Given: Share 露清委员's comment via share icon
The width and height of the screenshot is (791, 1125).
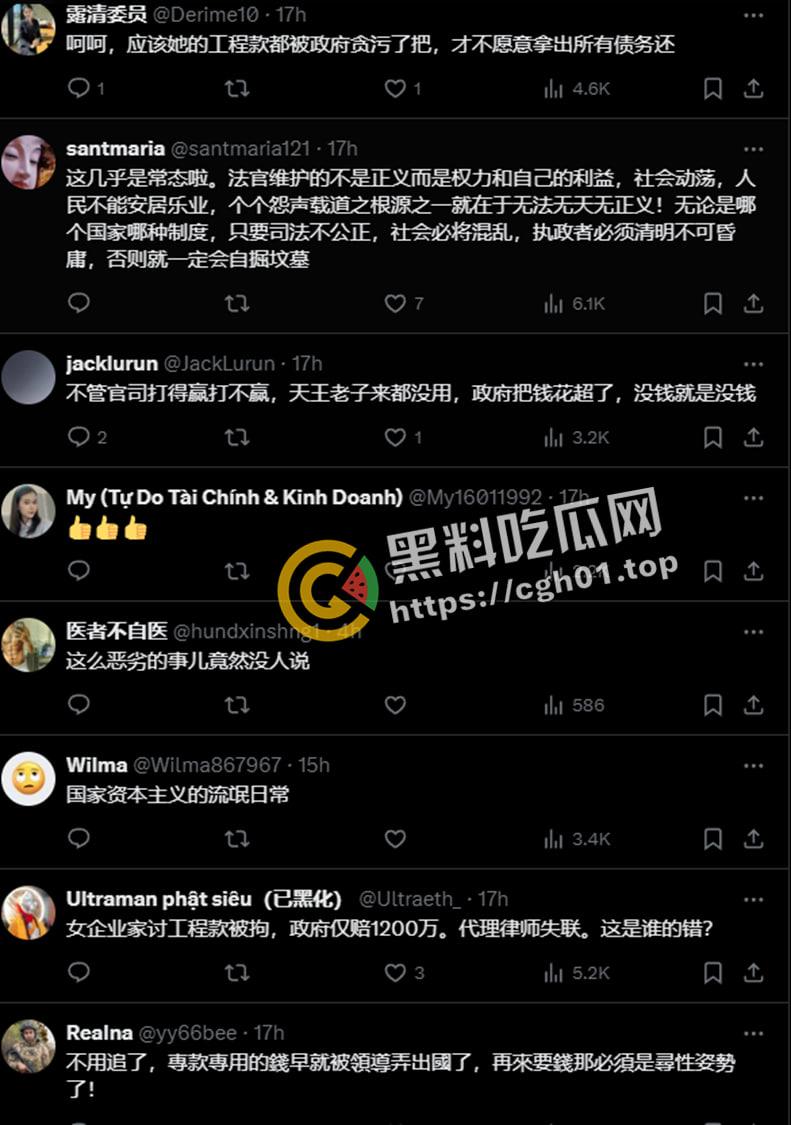Looking at the screenshot, I should [x=753, y=88].
